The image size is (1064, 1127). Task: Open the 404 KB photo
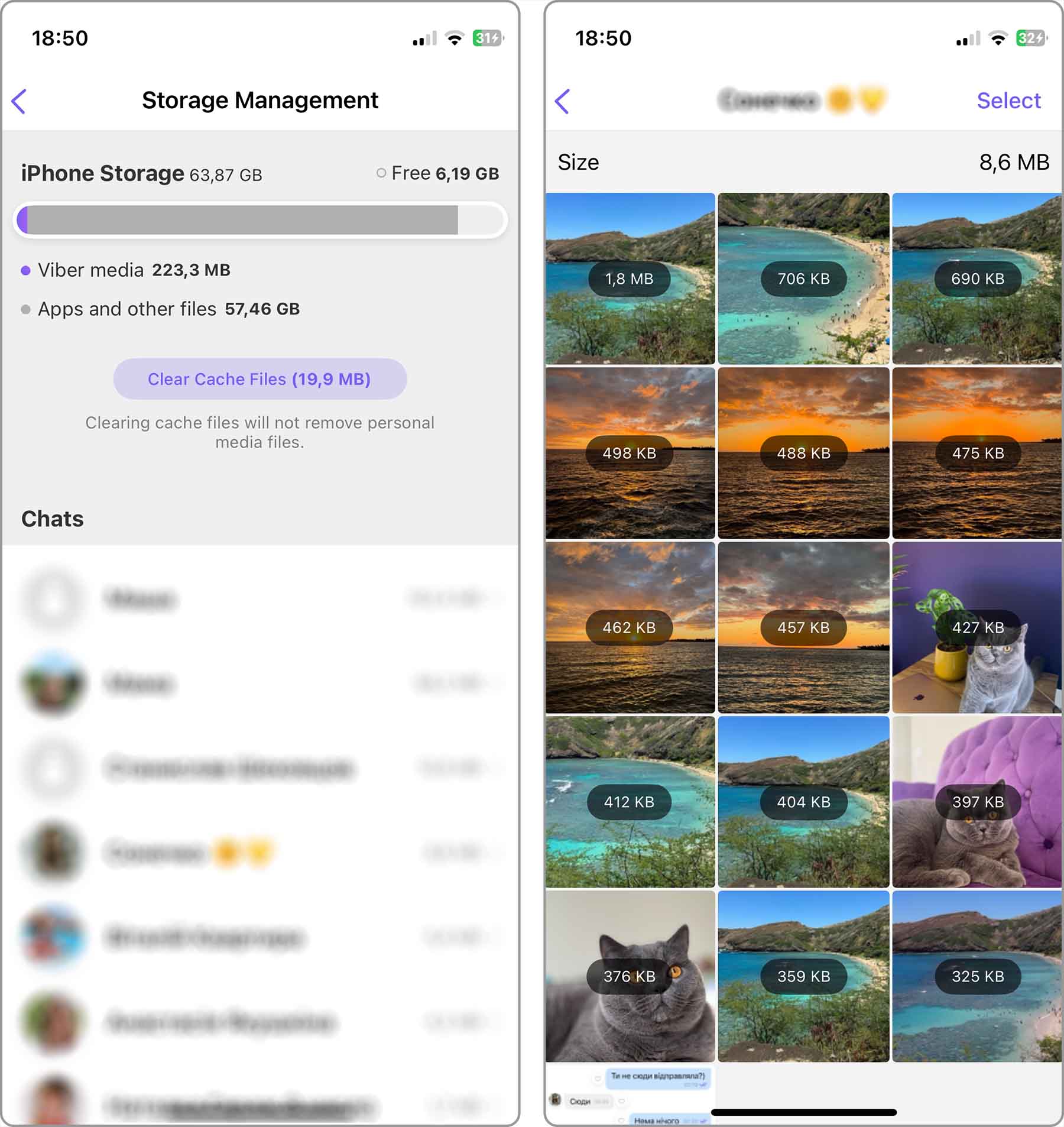click(x=803, y=802)
